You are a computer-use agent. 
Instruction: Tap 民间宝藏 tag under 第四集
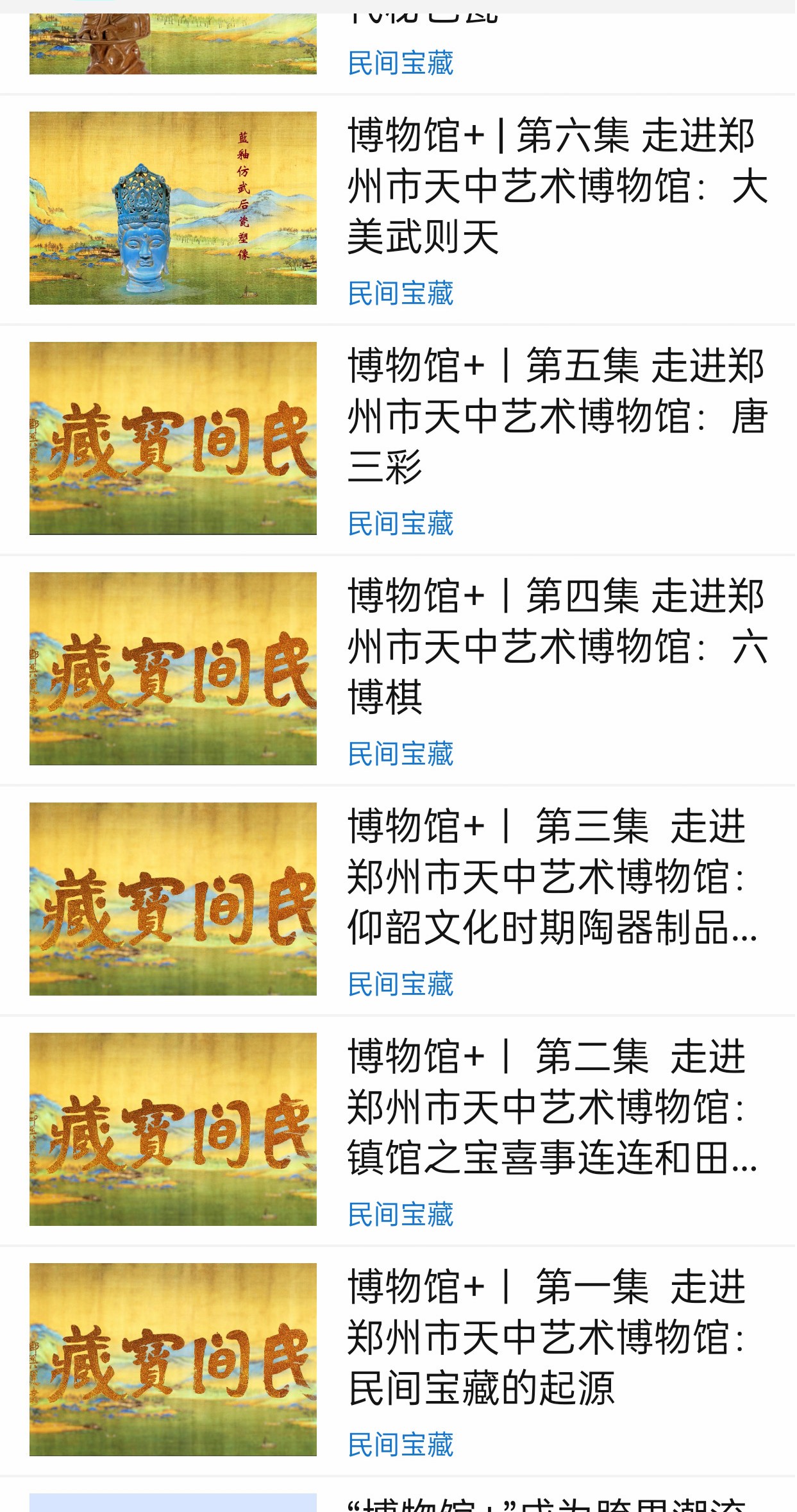[x=400, y=754]
